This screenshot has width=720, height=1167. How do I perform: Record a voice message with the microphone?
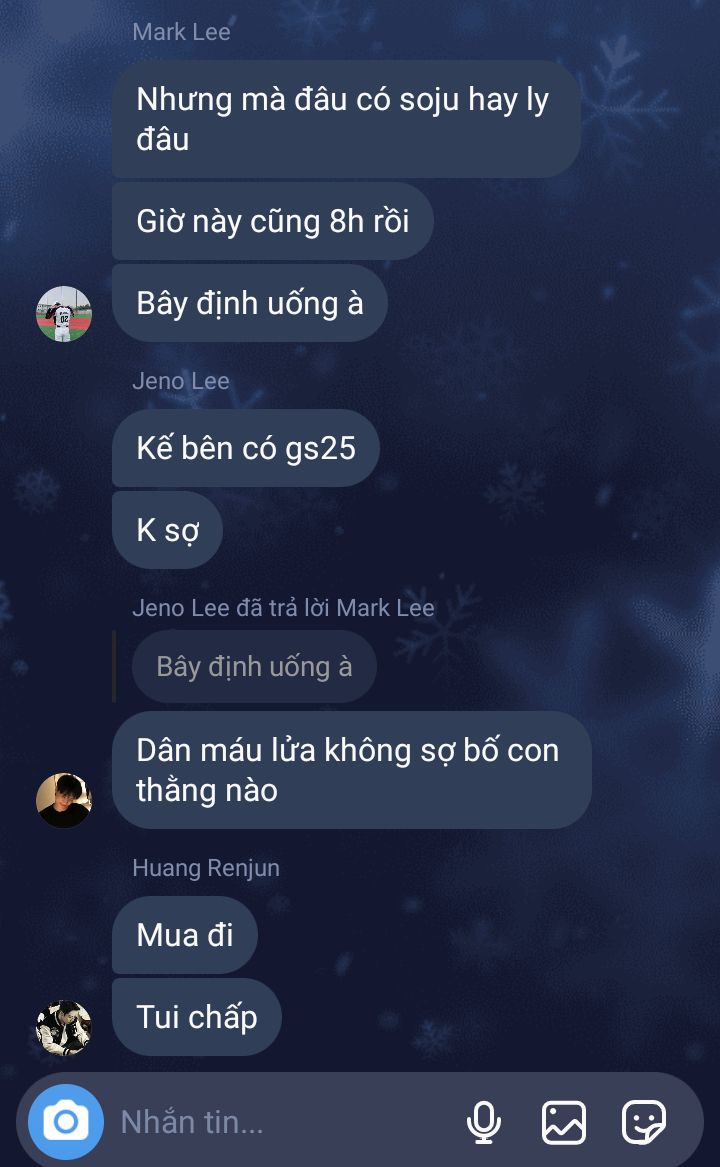[484, 1122]
